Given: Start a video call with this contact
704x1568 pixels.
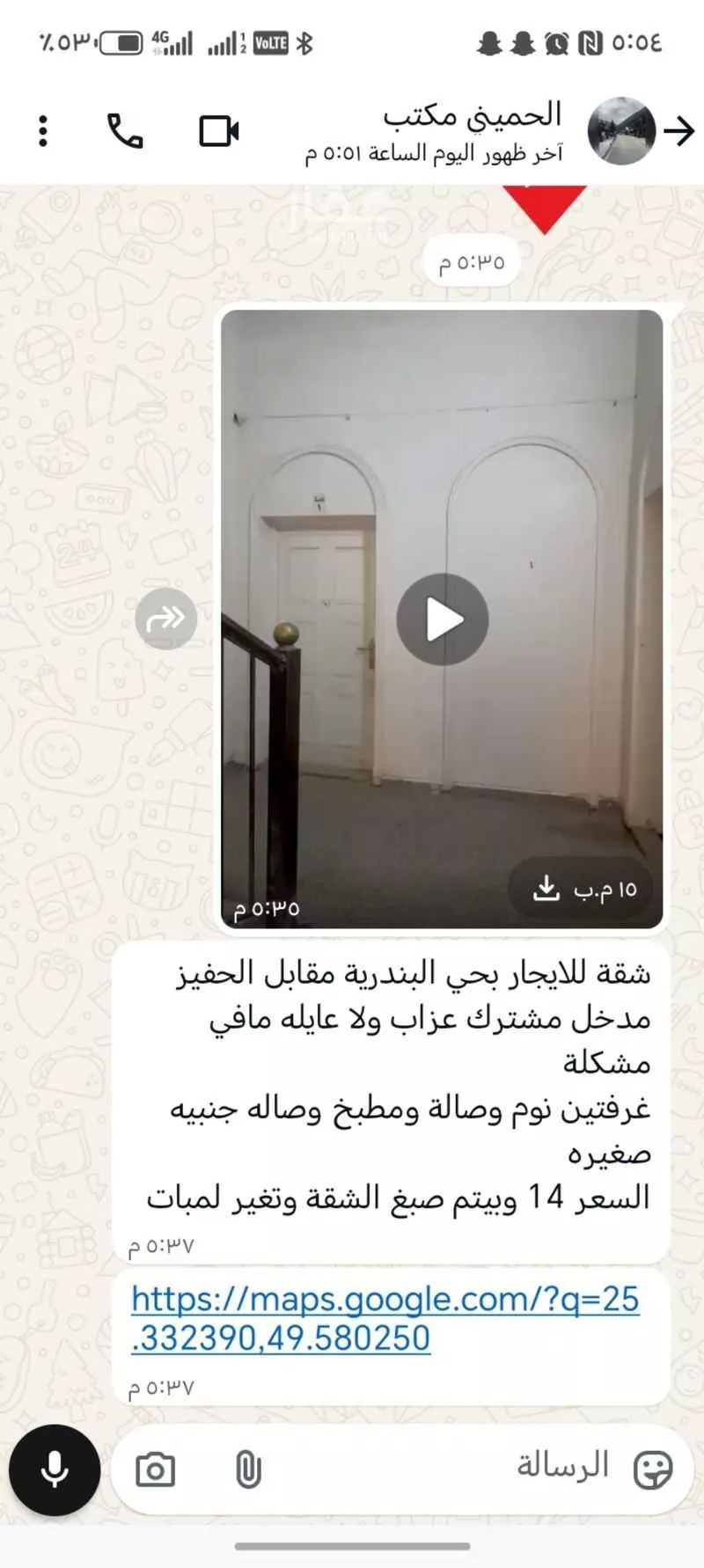Looking at the screenshot, I should click(218, 131).
